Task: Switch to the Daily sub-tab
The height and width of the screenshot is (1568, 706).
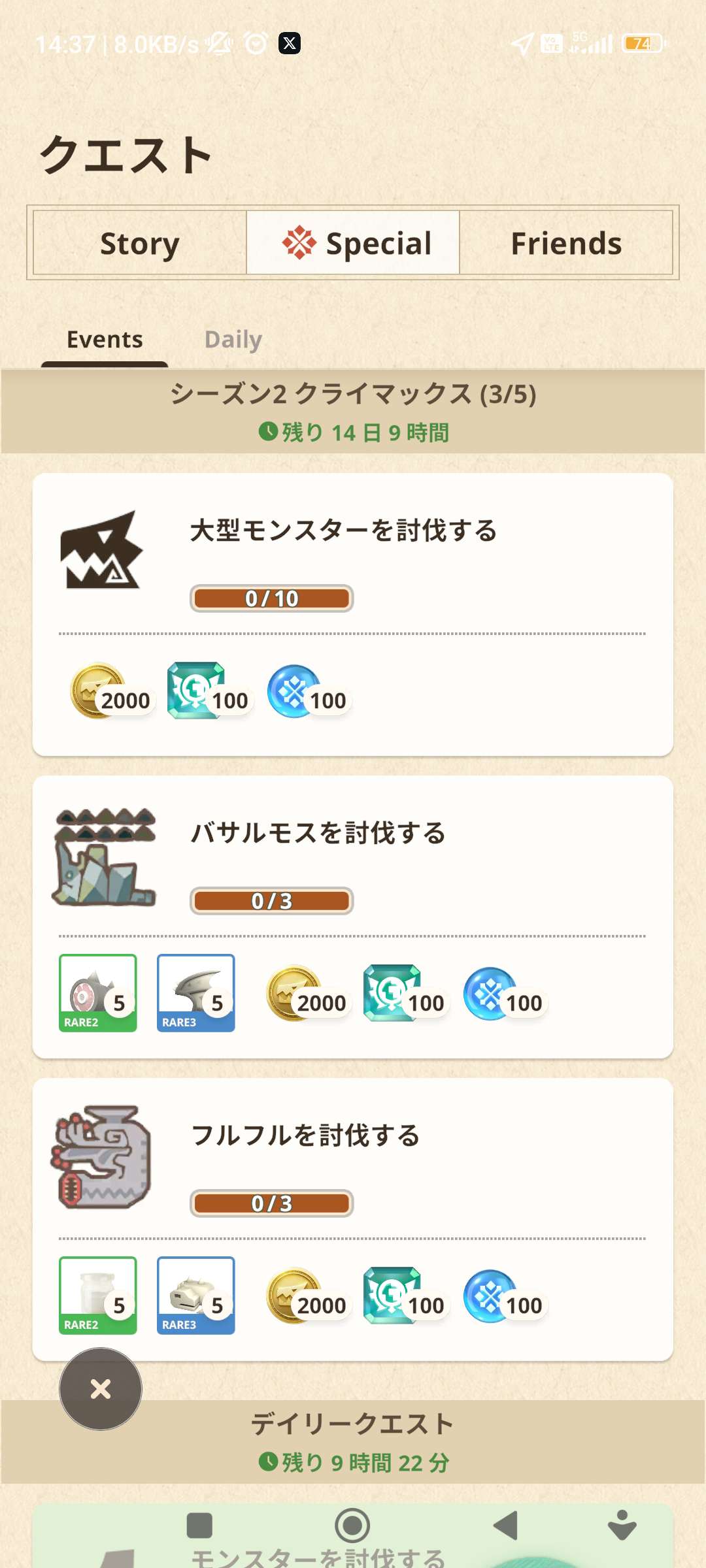Action: tap(233, 340)
